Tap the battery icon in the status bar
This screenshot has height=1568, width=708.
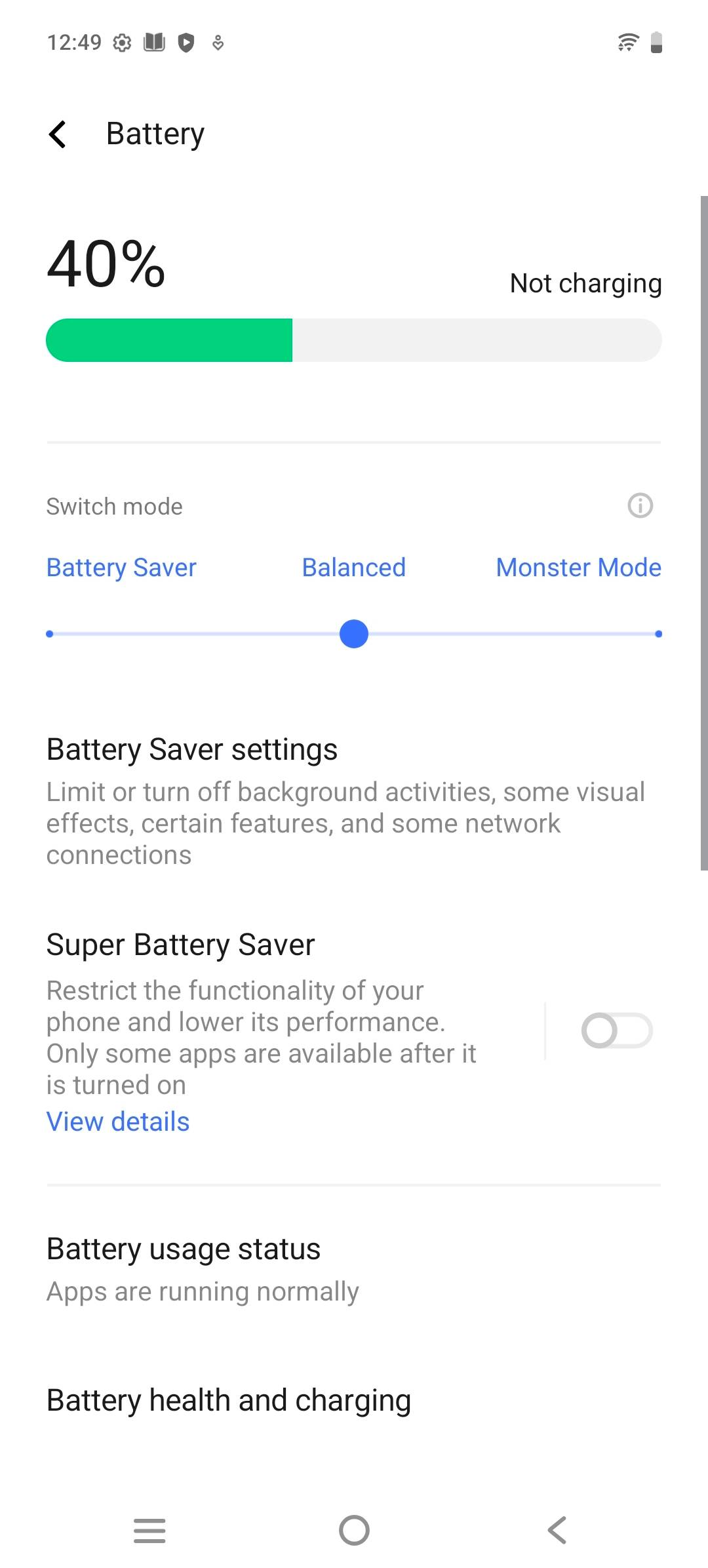655,42
